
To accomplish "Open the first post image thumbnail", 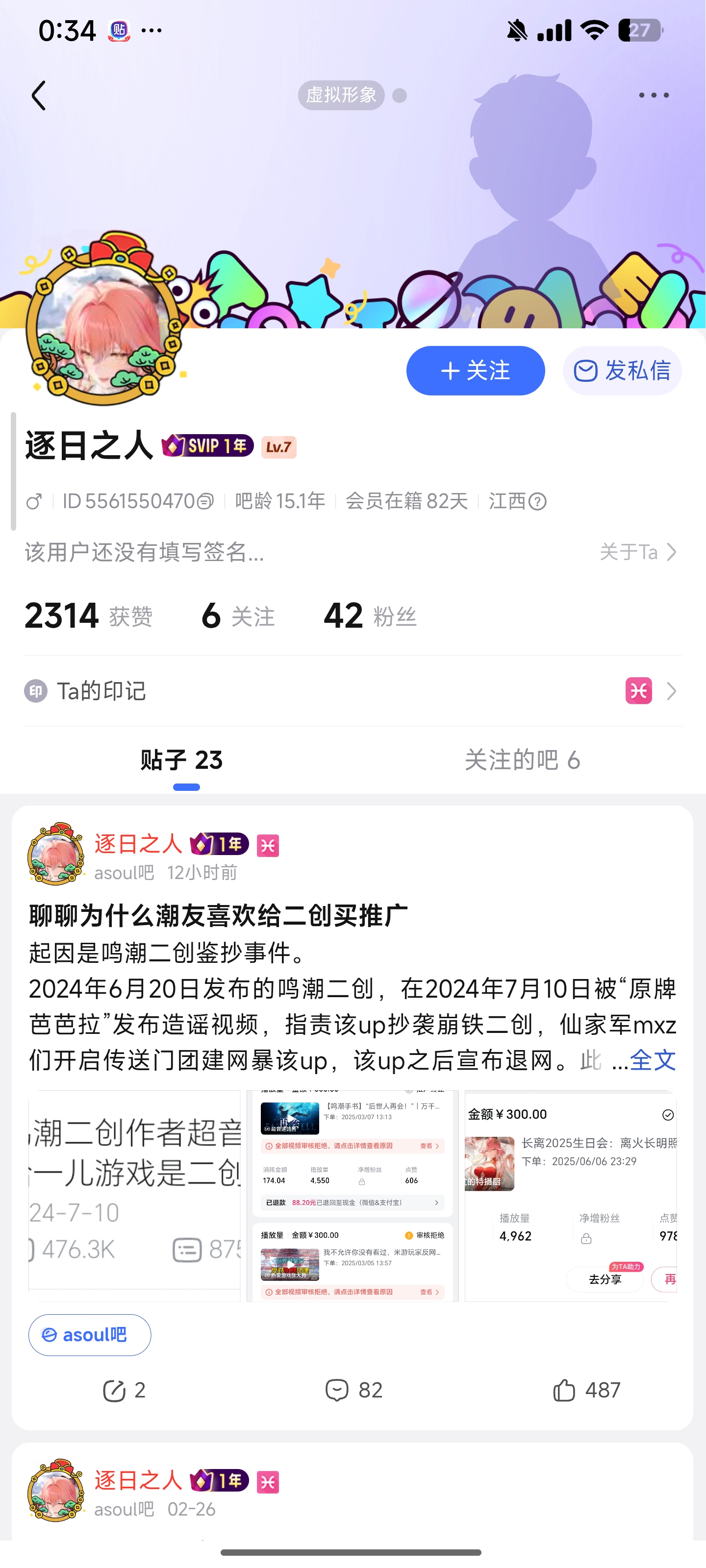I will coord(135,1196).
